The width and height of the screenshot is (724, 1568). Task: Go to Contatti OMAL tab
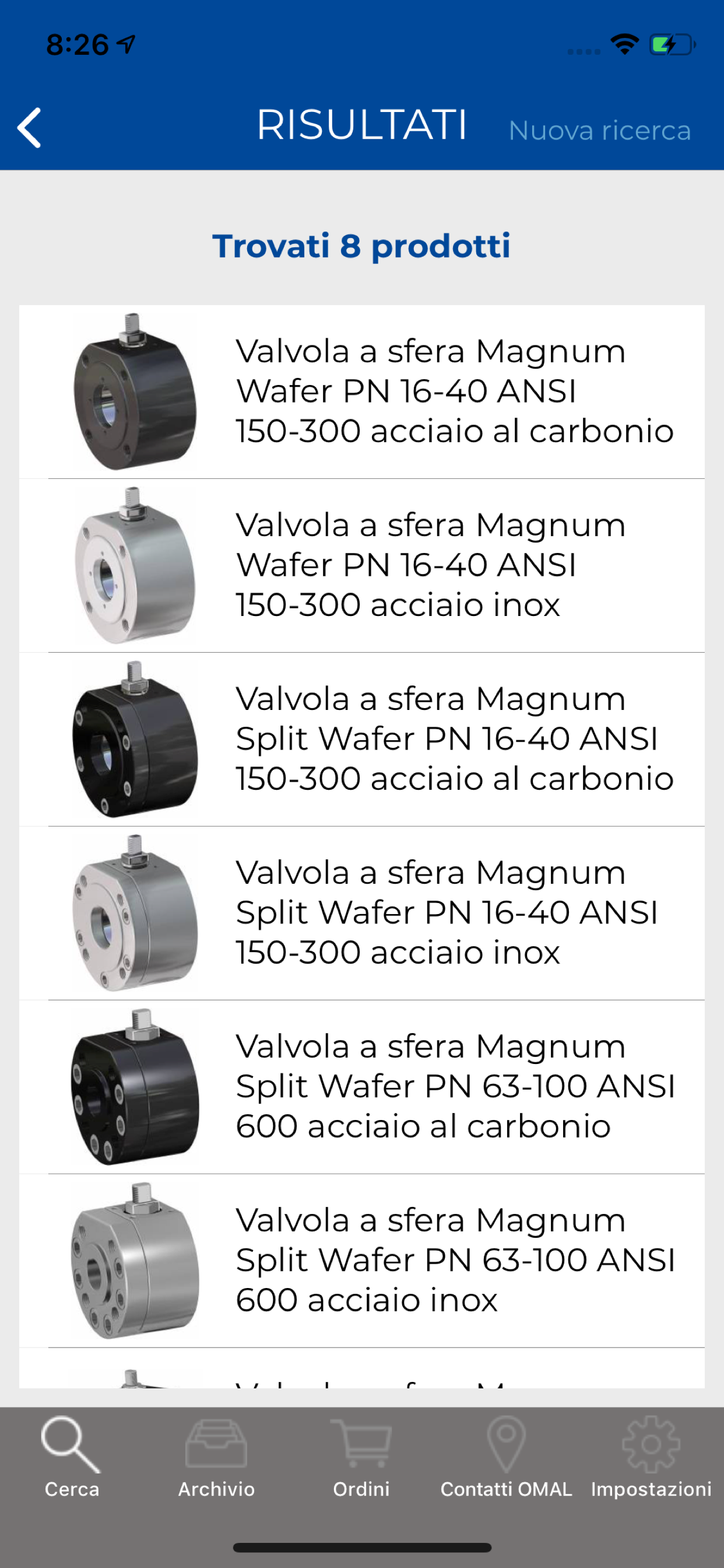coord(506,1457)
